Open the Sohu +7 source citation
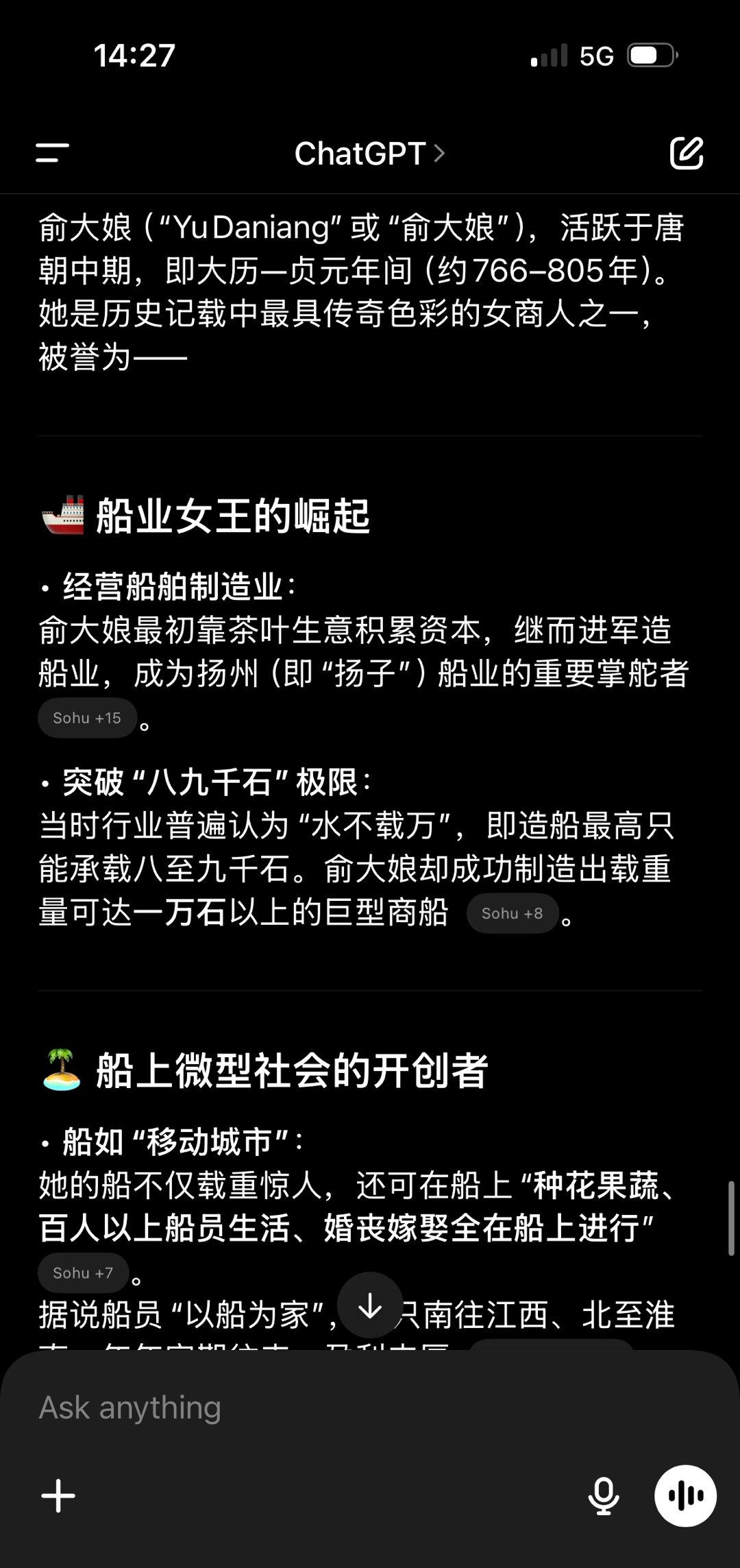740x1568 pixels. (x=83, y=1273)
